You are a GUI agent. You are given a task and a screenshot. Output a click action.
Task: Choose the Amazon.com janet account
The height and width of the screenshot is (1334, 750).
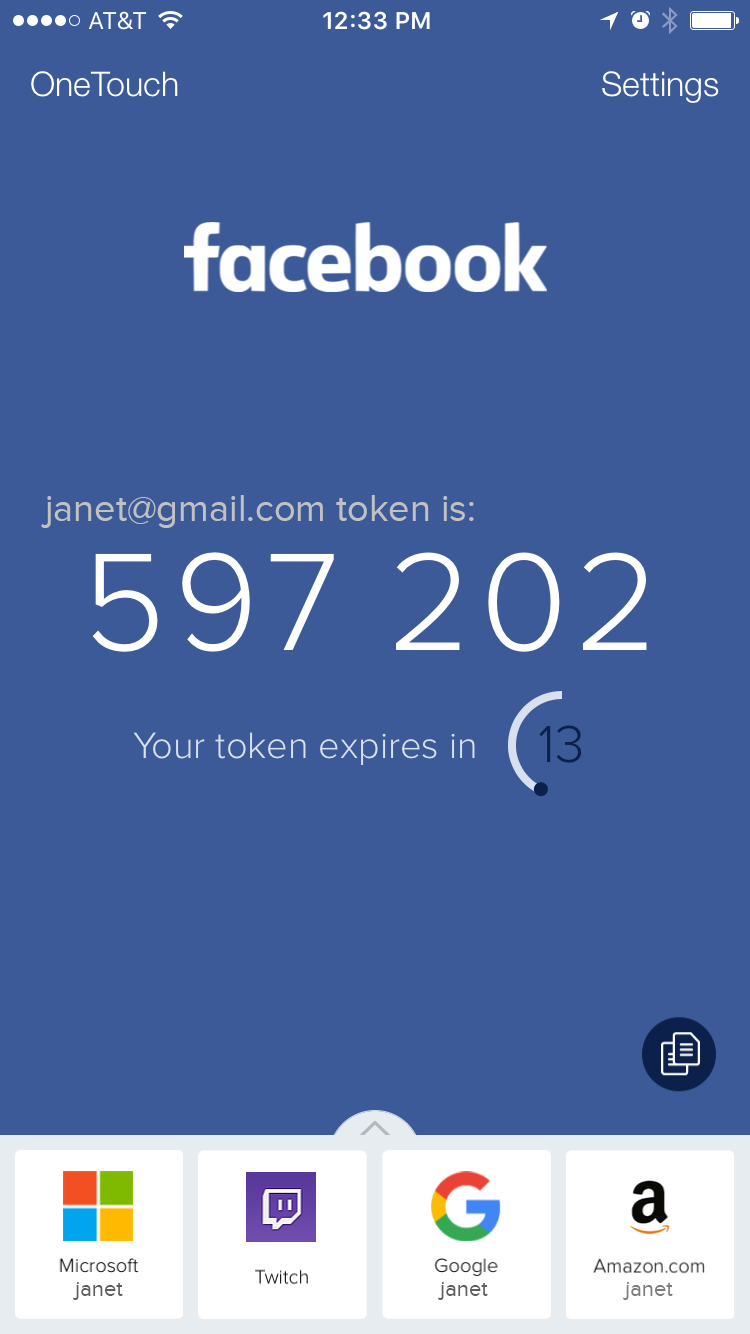click(649, 1234)
